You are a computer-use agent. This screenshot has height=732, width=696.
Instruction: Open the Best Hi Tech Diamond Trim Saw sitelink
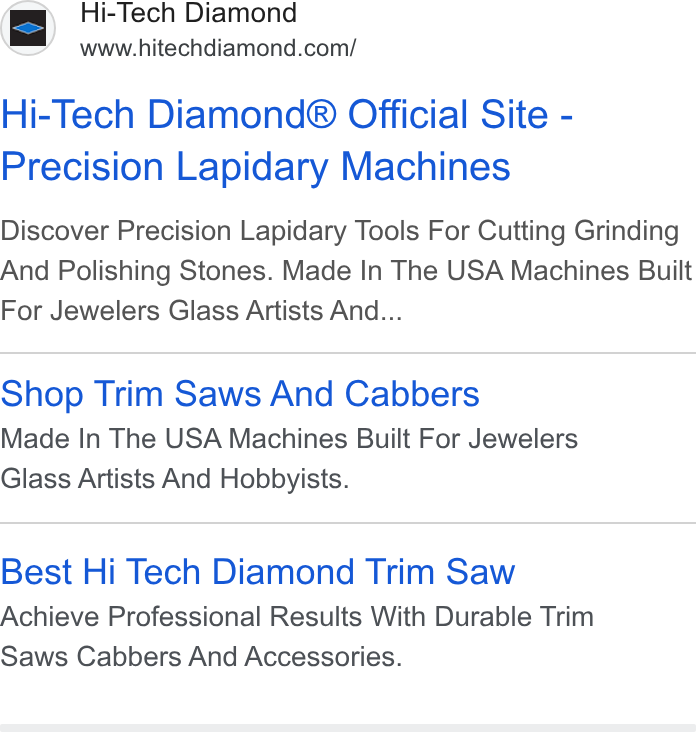pyautogui.click(x=258, y=571)
